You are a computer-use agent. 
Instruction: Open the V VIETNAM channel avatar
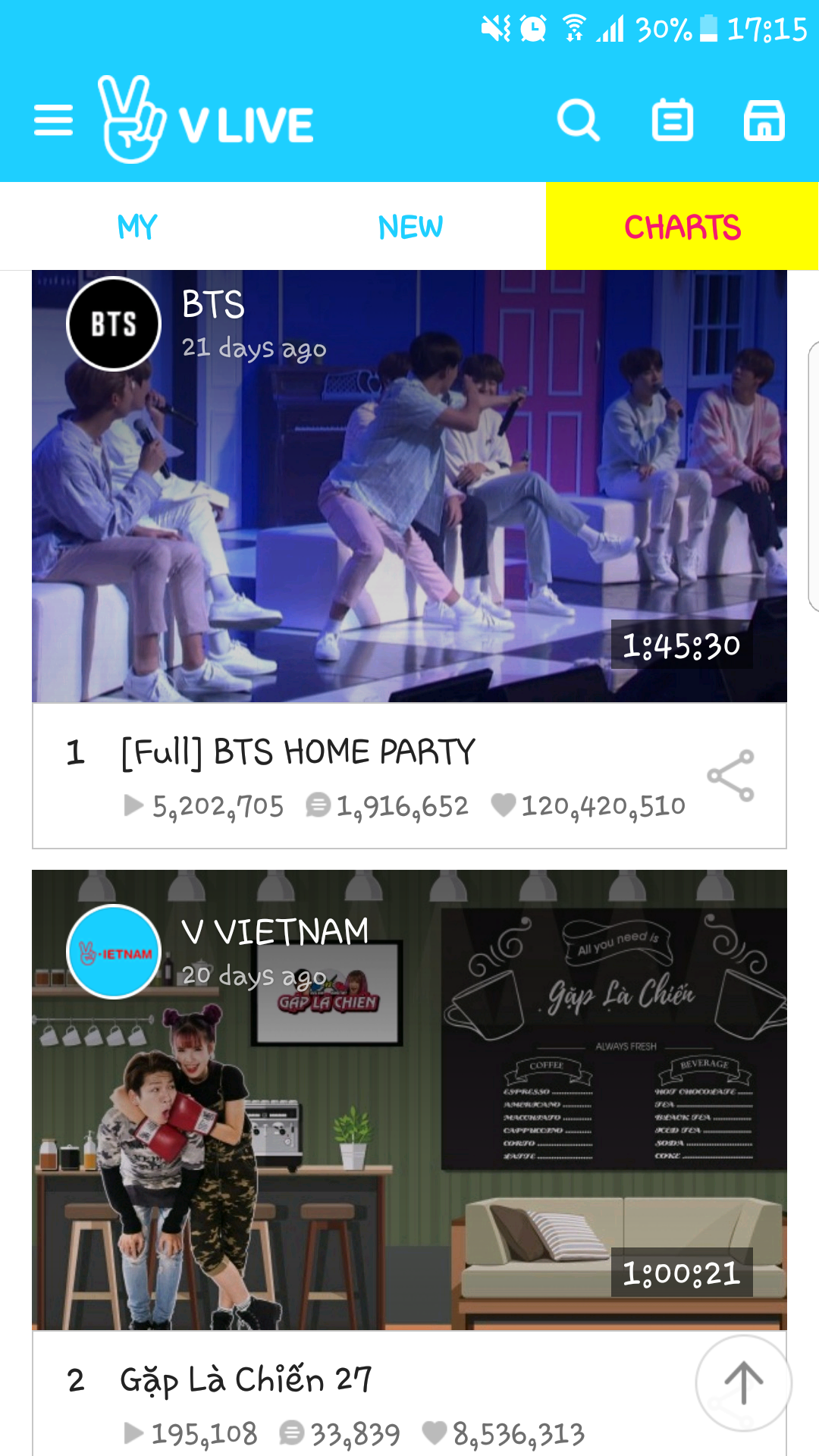coord(114,952)
